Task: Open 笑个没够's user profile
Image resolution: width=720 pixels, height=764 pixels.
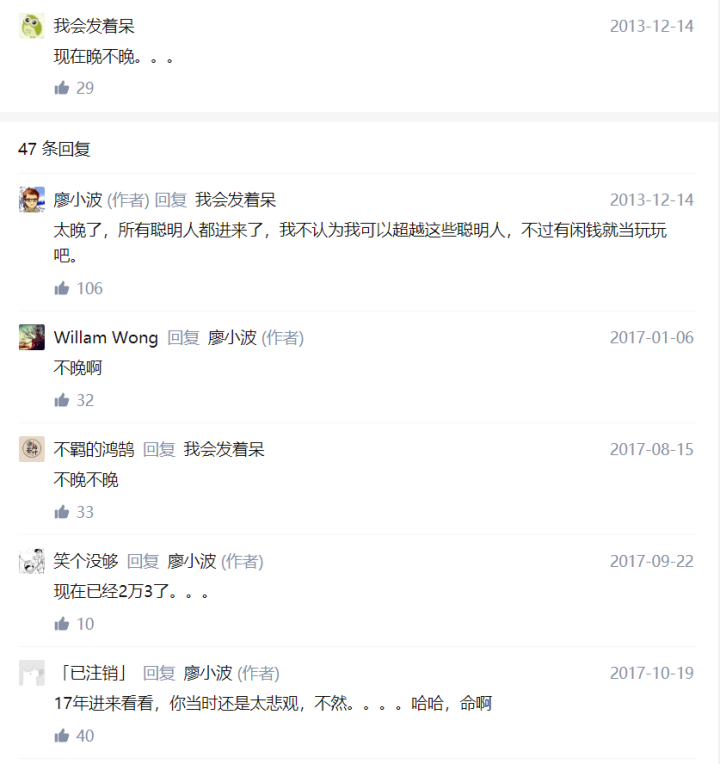Action: click(x=86, y=562)
